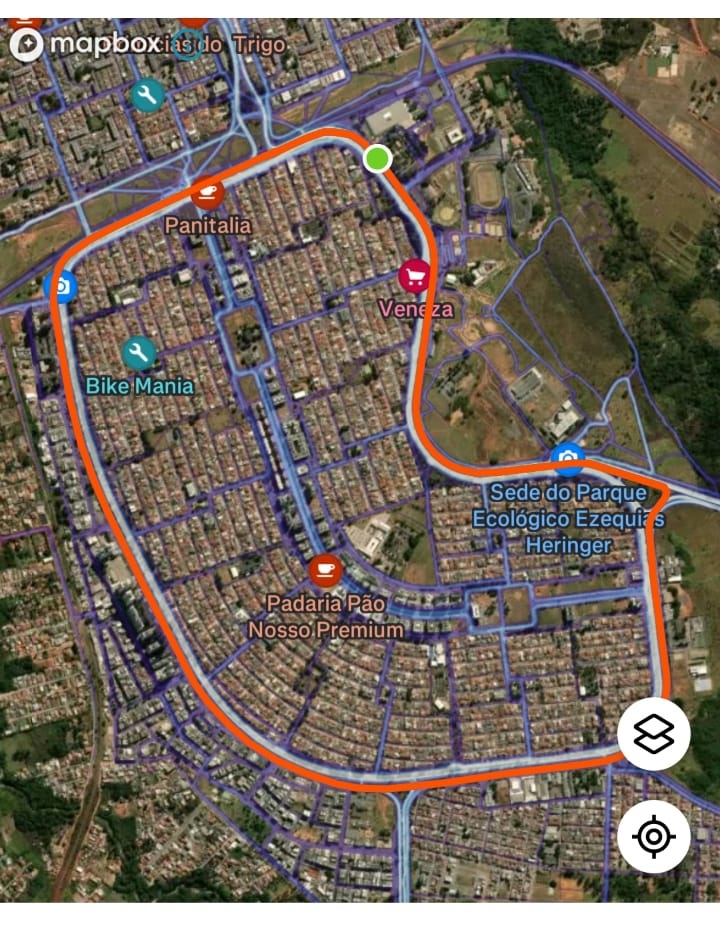Select the Bike Mania wrench marker
This screenshot has height=927, width=720.
point(139,351)
